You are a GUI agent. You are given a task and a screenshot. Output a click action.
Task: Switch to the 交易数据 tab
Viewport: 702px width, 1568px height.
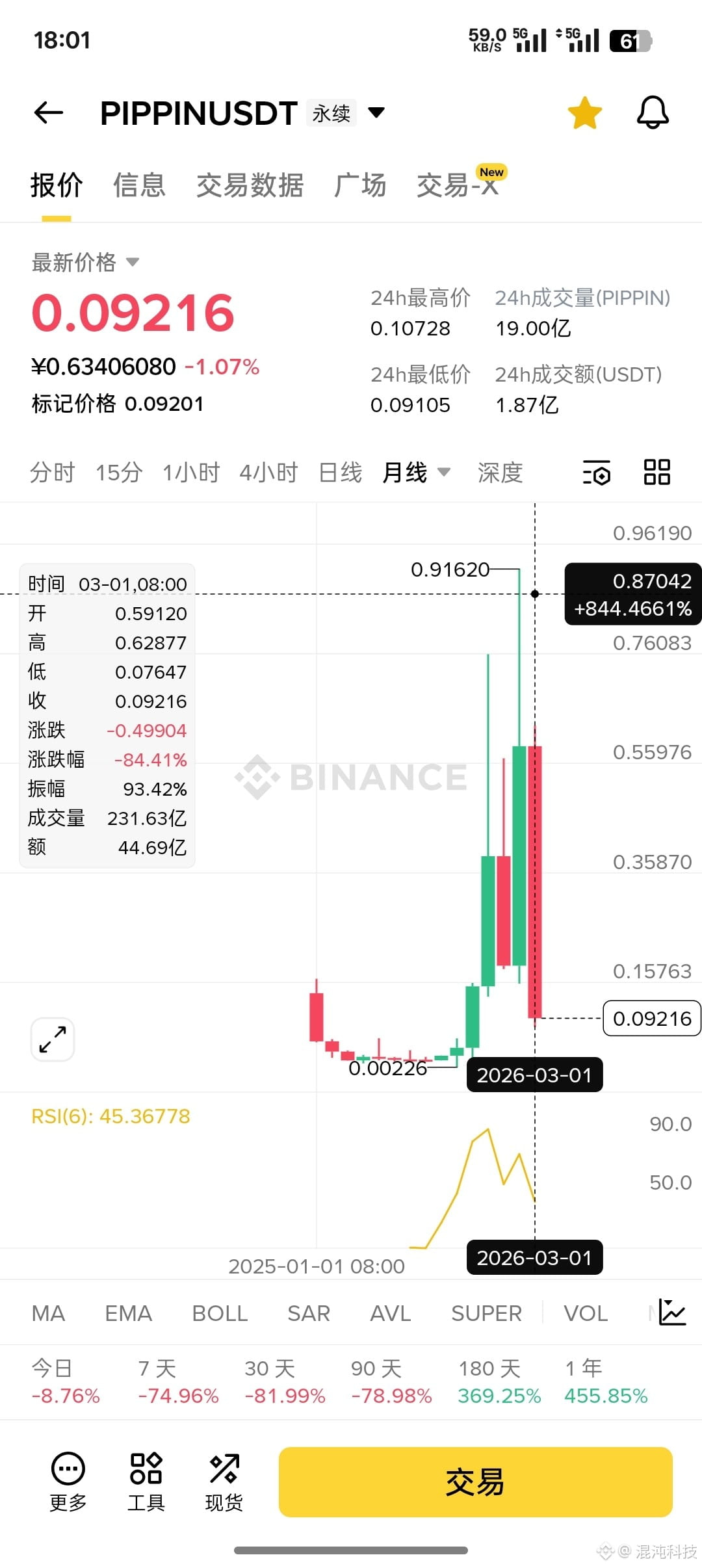(x=250, y=186)
